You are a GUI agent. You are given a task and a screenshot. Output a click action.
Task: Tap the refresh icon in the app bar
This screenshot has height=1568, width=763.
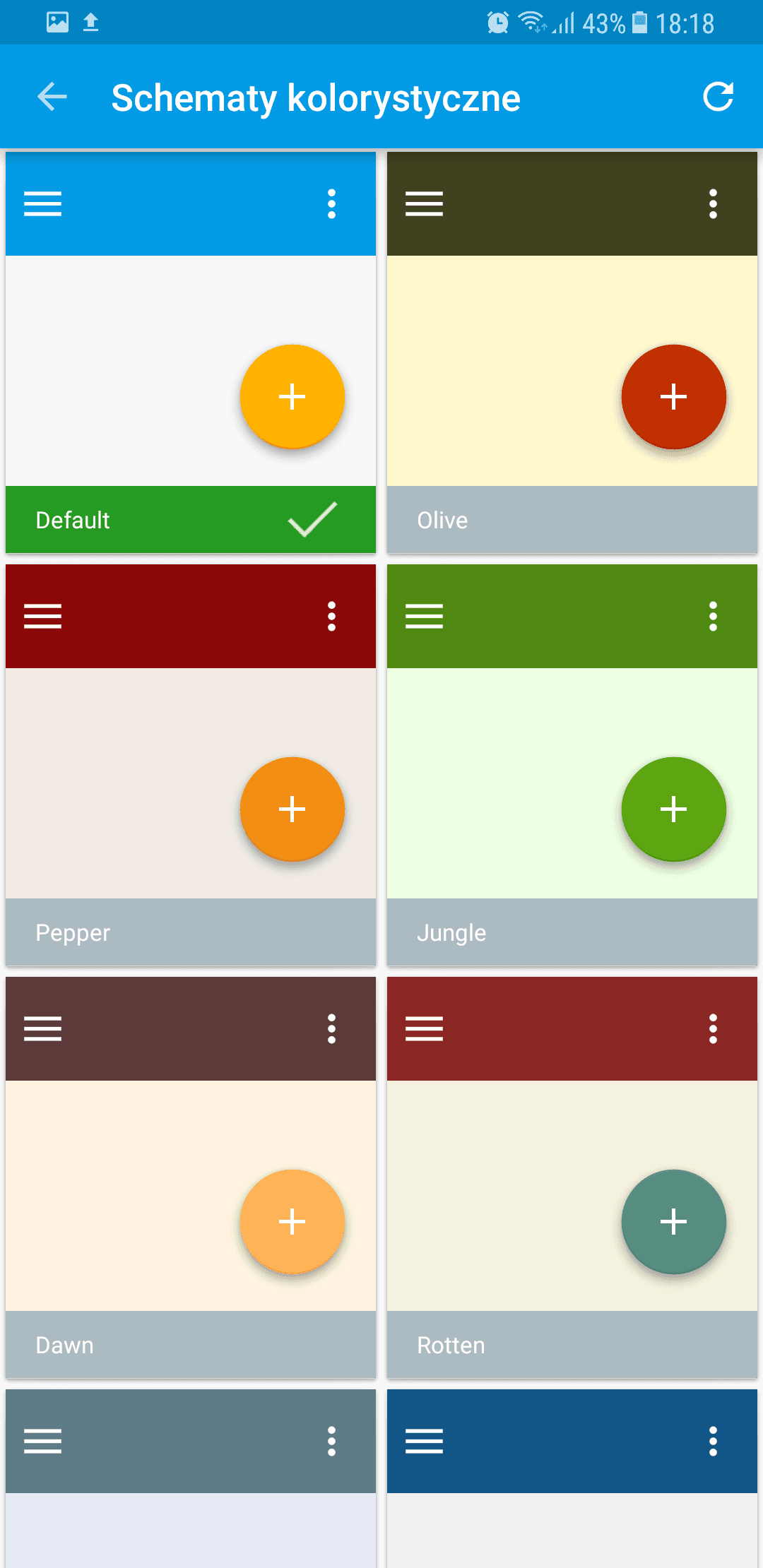click(718, 97)
